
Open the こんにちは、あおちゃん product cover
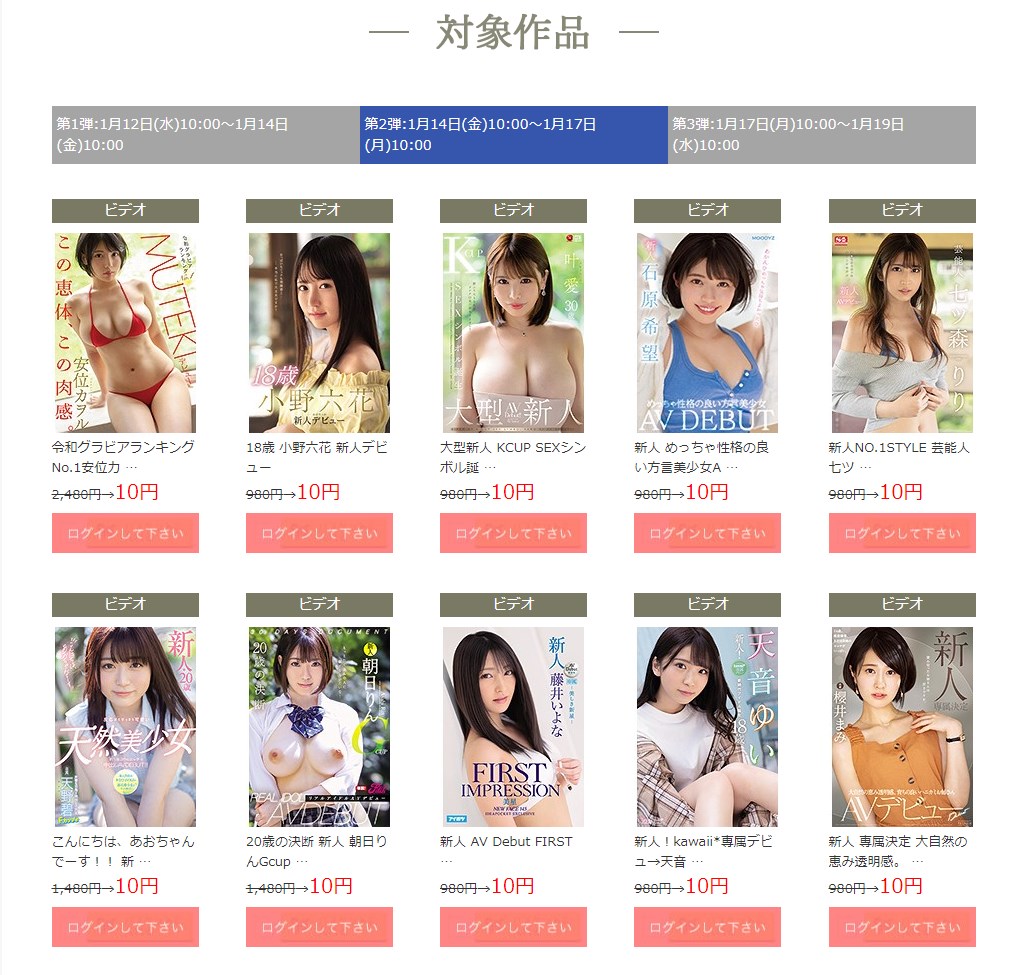tap(125, 726)
